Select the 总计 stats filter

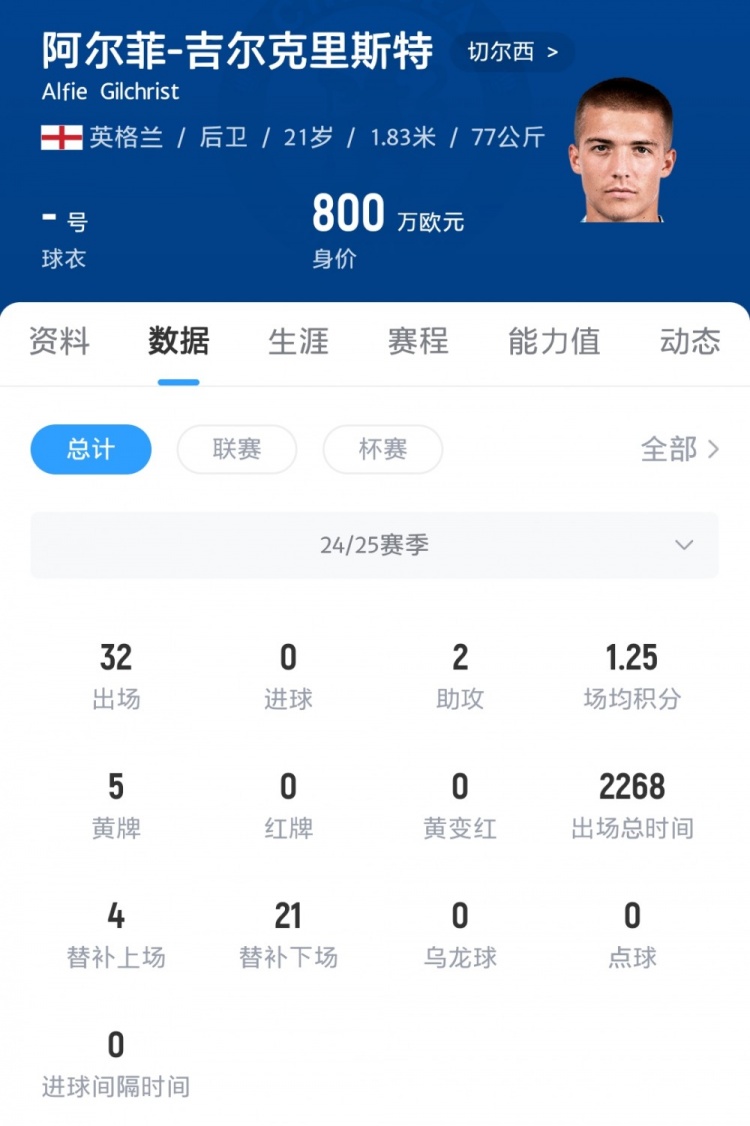pyautogui.click(x=91, y=449)
